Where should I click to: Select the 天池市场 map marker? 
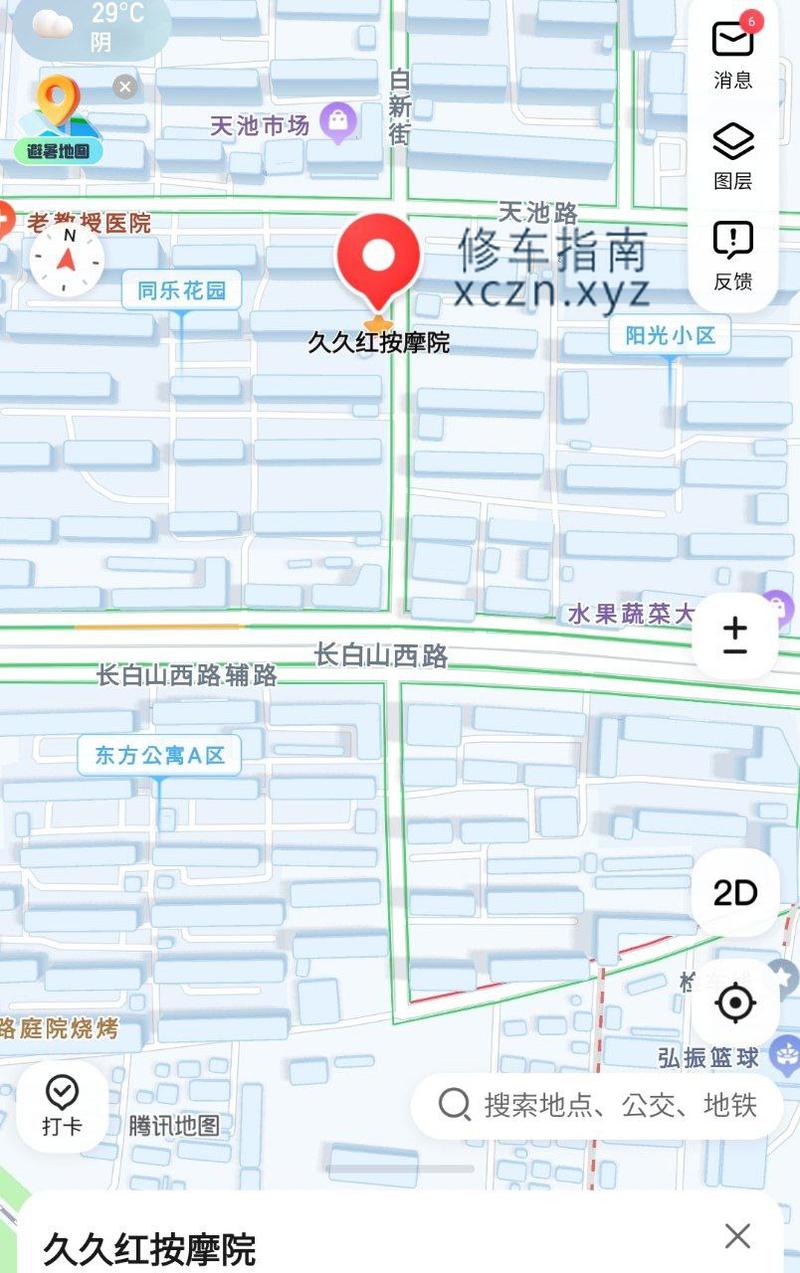(338, 123)
